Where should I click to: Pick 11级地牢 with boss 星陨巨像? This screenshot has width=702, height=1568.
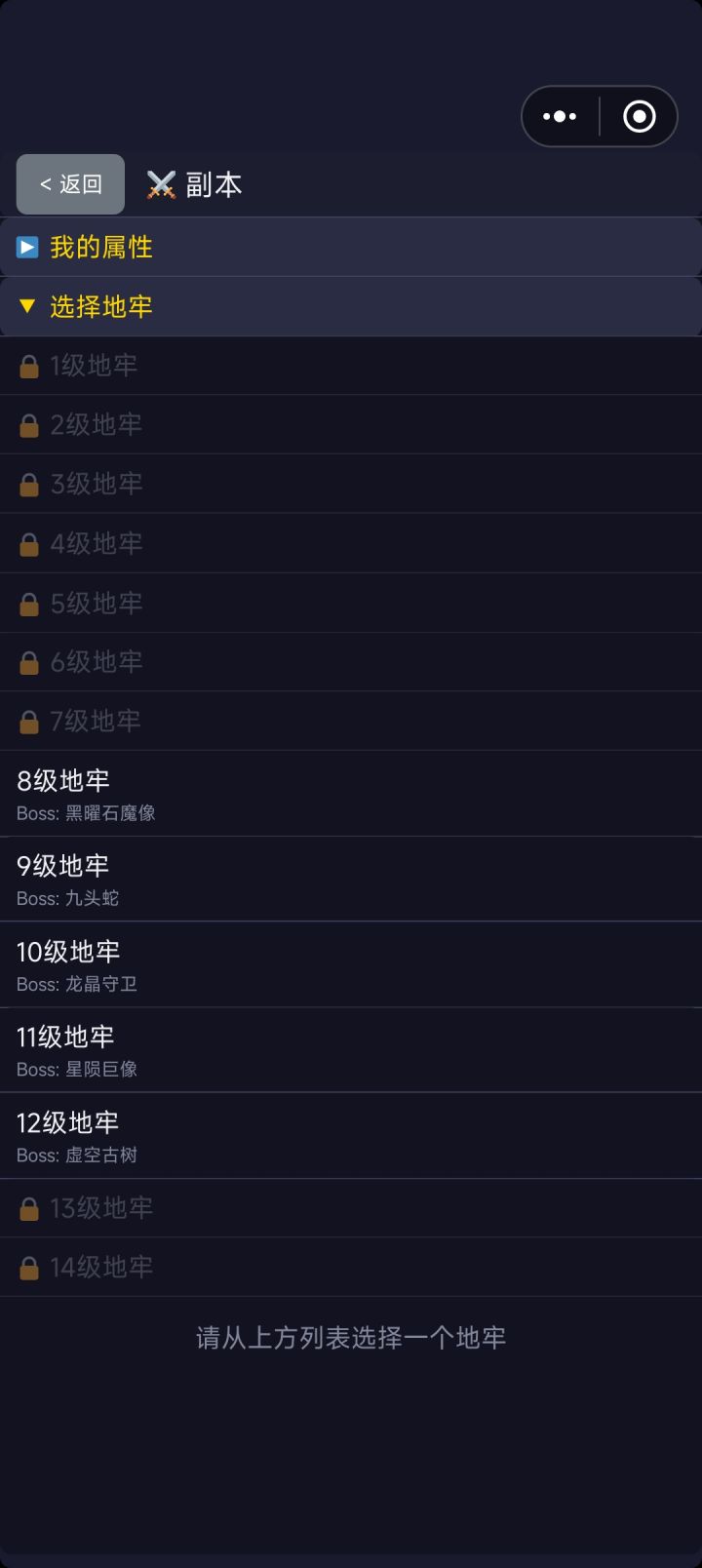point(351,1050)
